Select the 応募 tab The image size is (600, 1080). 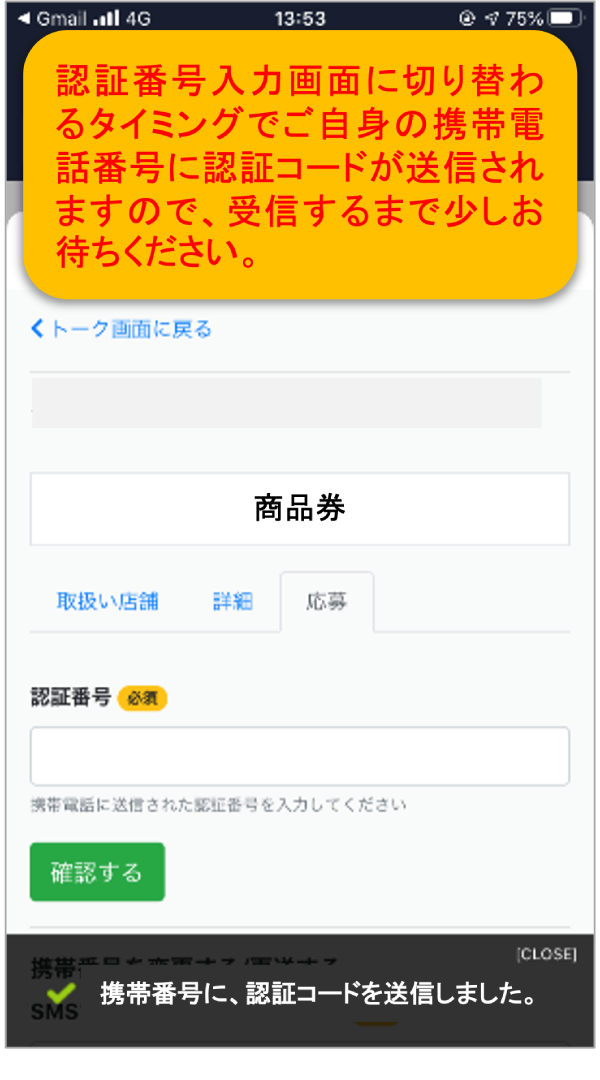(x=327, y=602)
